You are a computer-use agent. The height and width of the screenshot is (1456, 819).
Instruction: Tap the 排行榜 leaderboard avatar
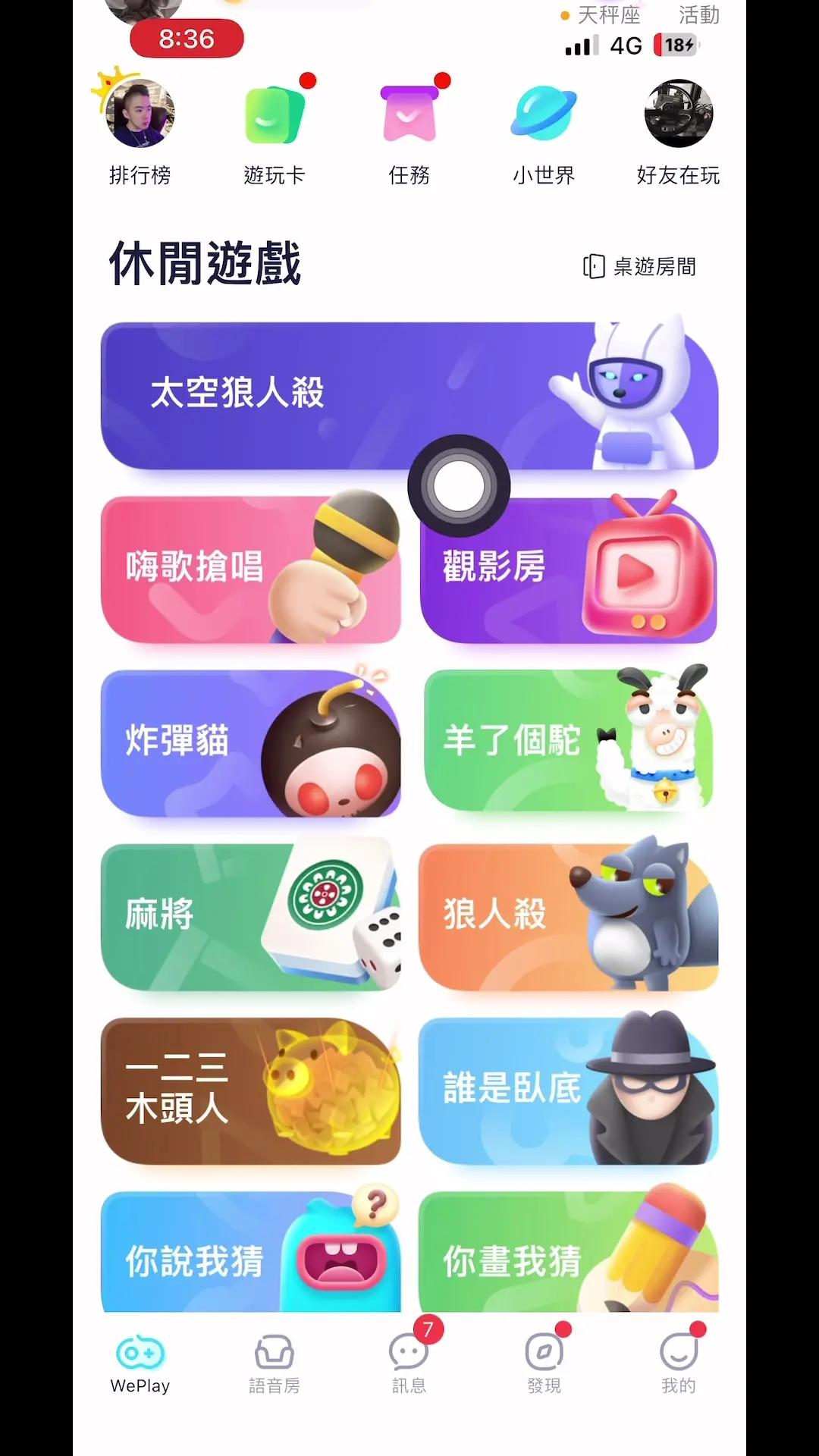(141, 115)
